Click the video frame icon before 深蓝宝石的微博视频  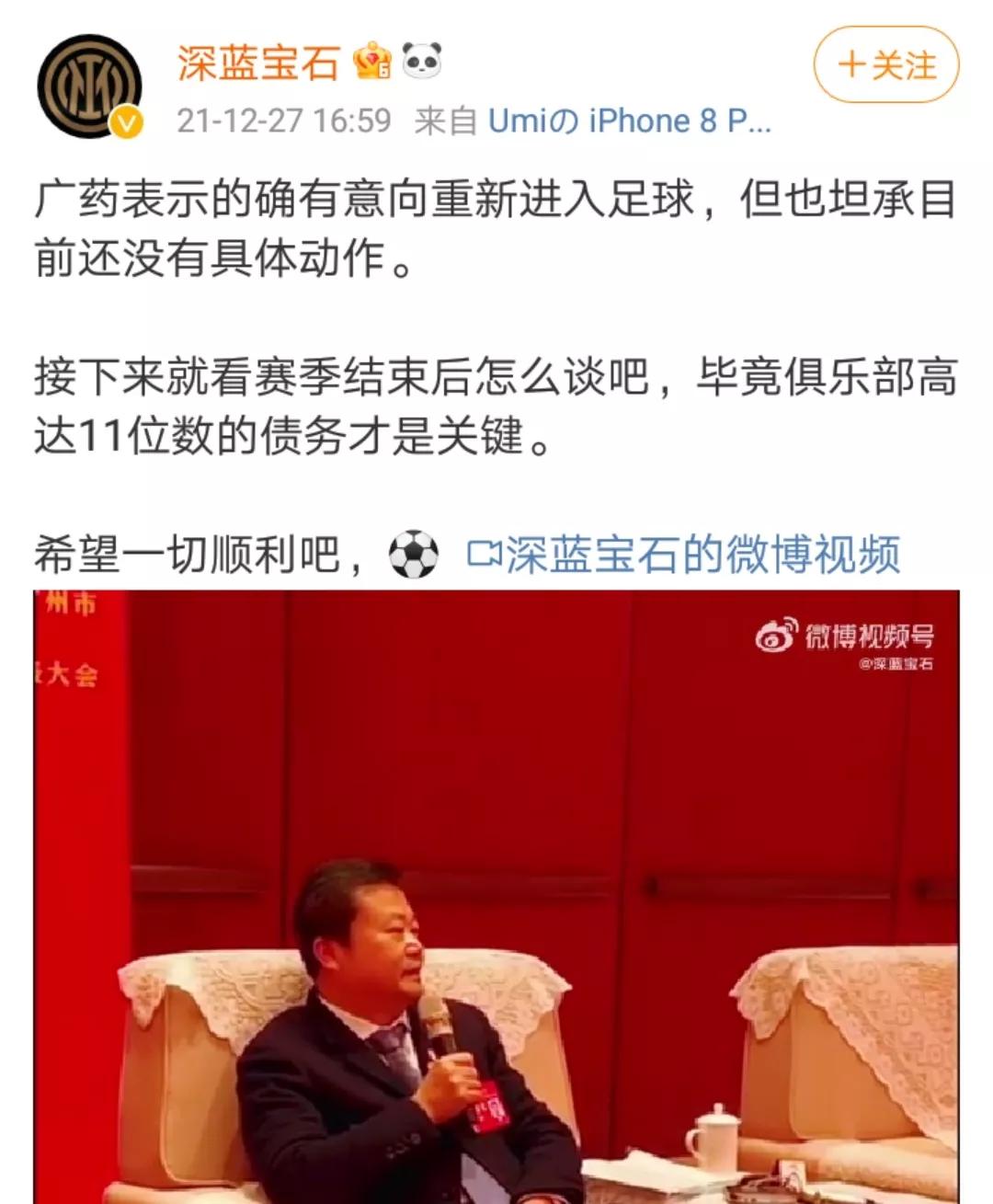click(x=486, y=552)
